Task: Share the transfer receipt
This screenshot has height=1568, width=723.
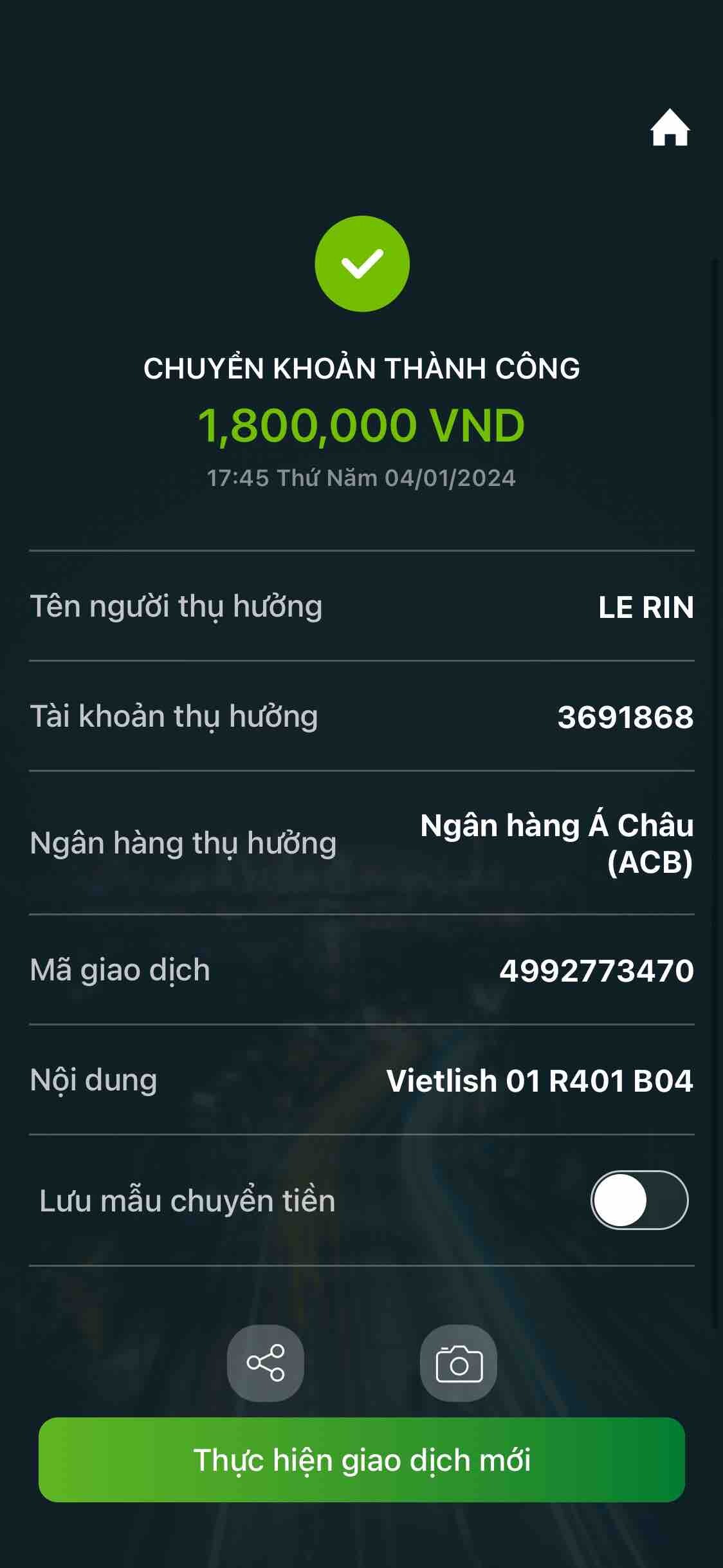Action: pos(265,1362)
